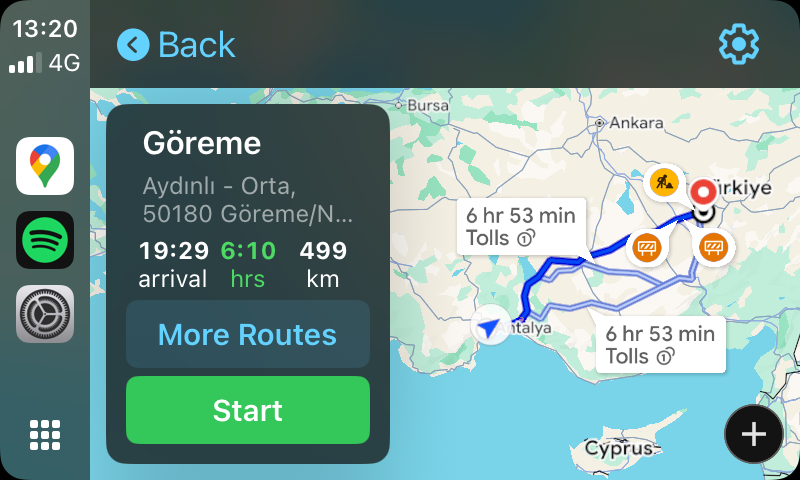Tap the roadworks warning marker near Türkiye
Image resolution: width=800 pixels, height=480 pixels.
point(663,183)
